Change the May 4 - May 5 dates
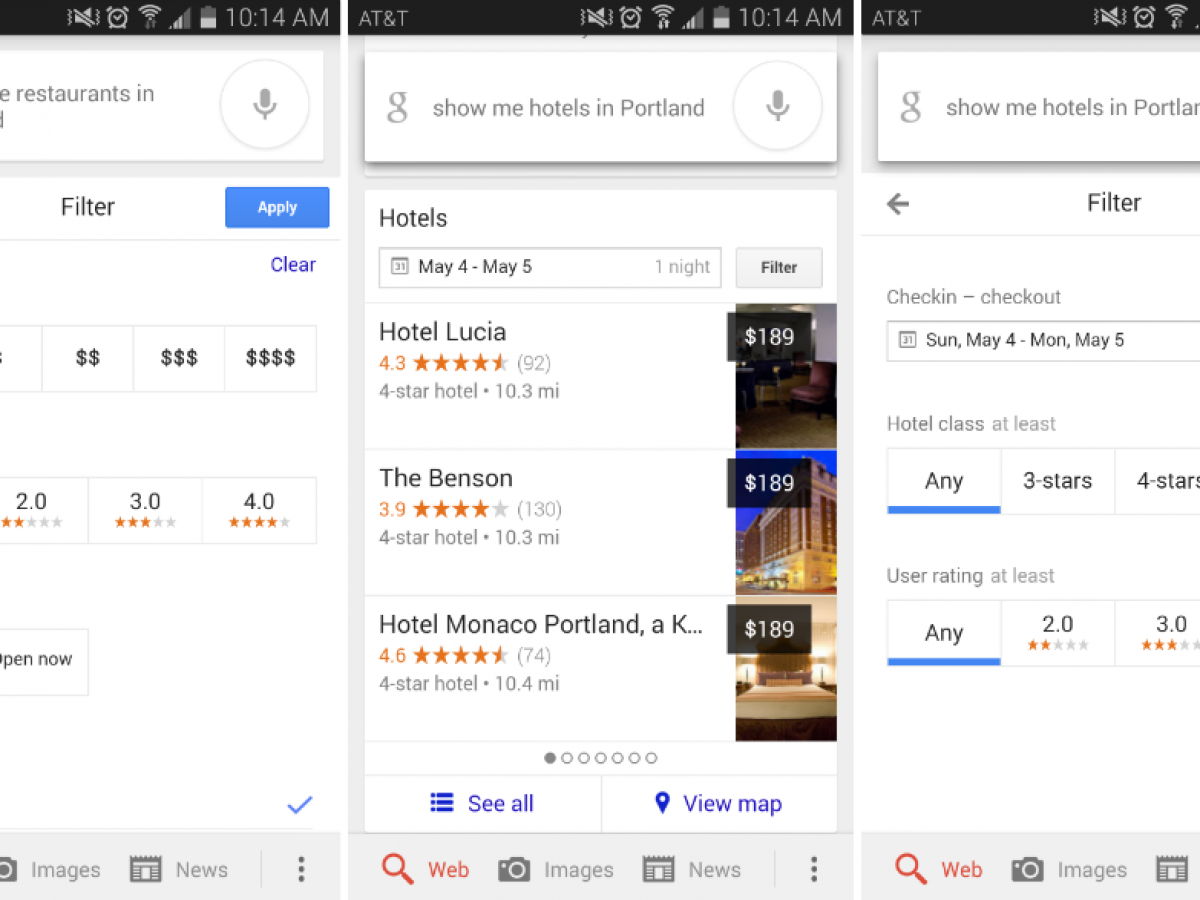 549,267
